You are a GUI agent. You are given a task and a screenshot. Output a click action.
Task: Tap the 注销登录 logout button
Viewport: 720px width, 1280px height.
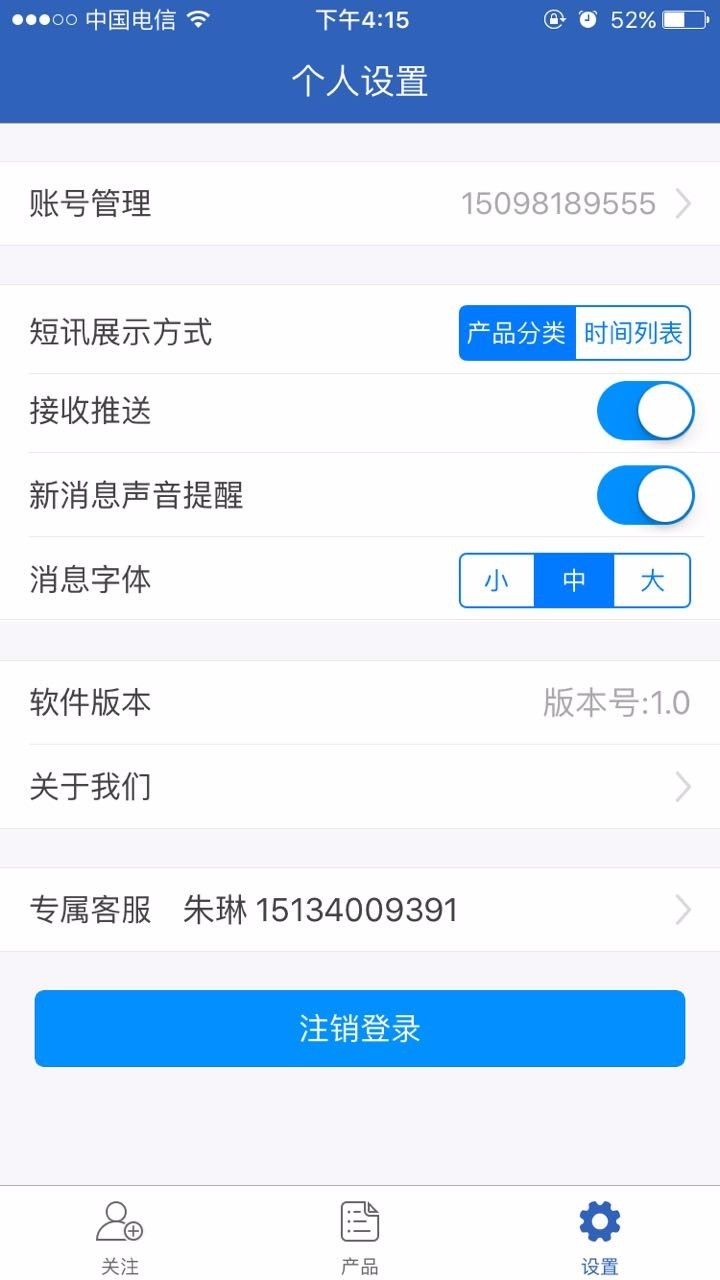[x=360, y=1027]
